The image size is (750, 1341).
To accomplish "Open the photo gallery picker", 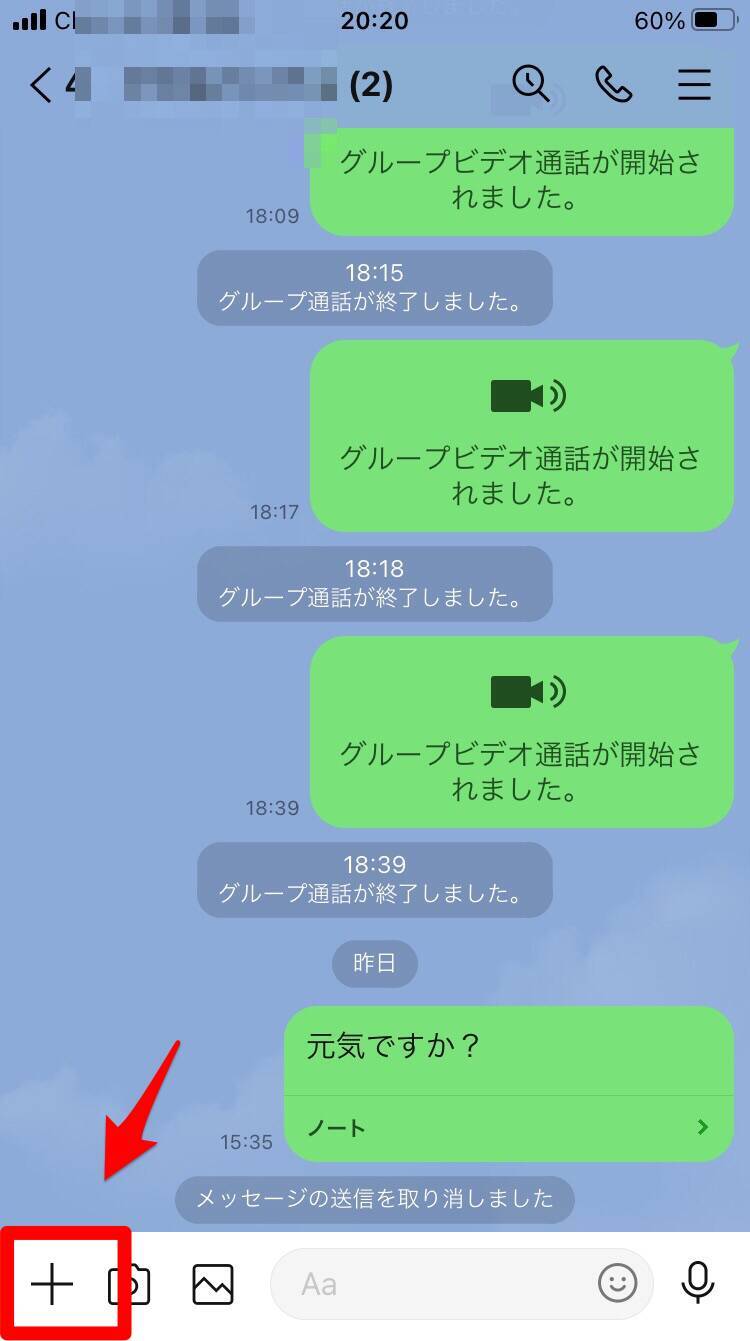I will (x=213, y=1285).
